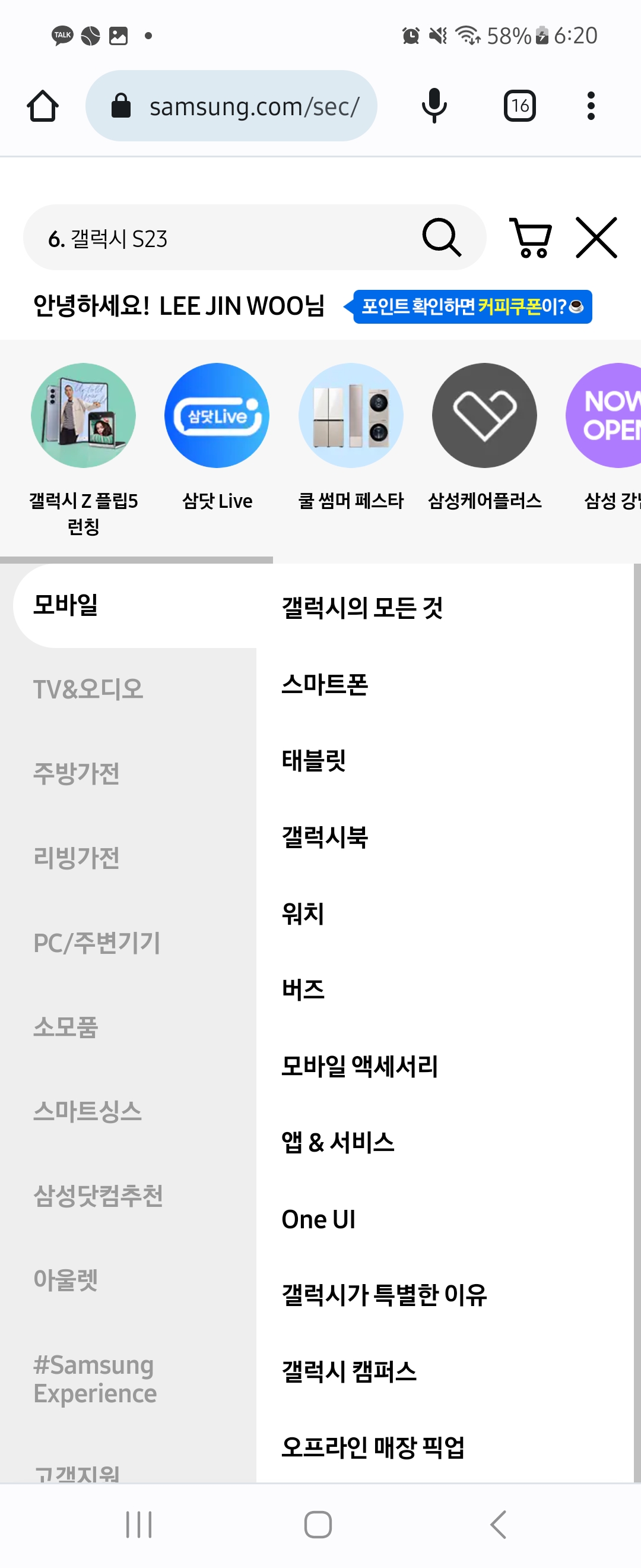The width and height of the screenshot is (641, 1568).
Task: Tap the search magnifier icon
Action: coord(441,238)
